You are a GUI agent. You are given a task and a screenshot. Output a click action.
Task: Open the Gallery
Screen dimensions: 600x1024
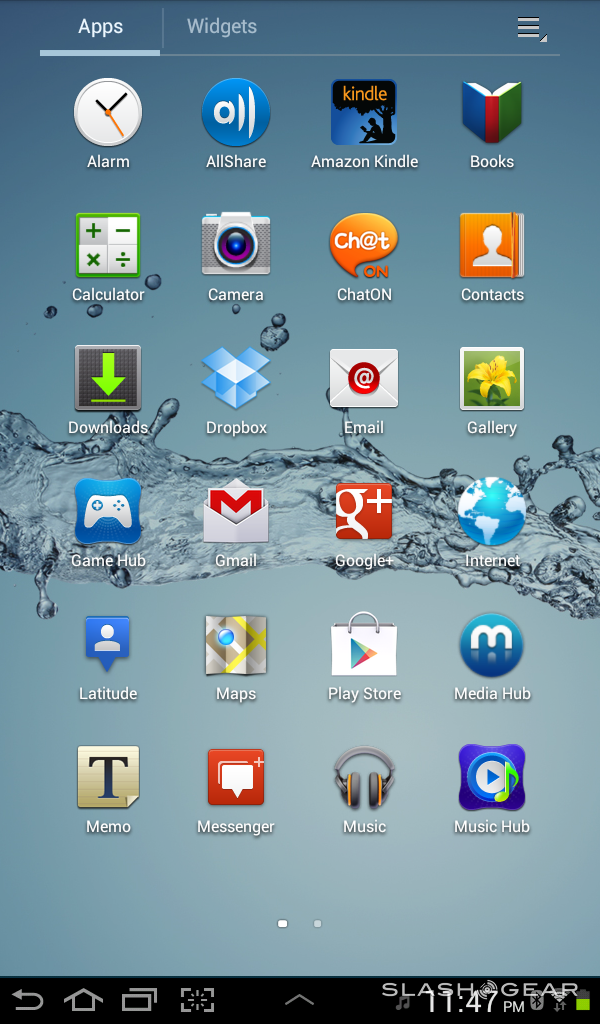(x=492, y=379)
